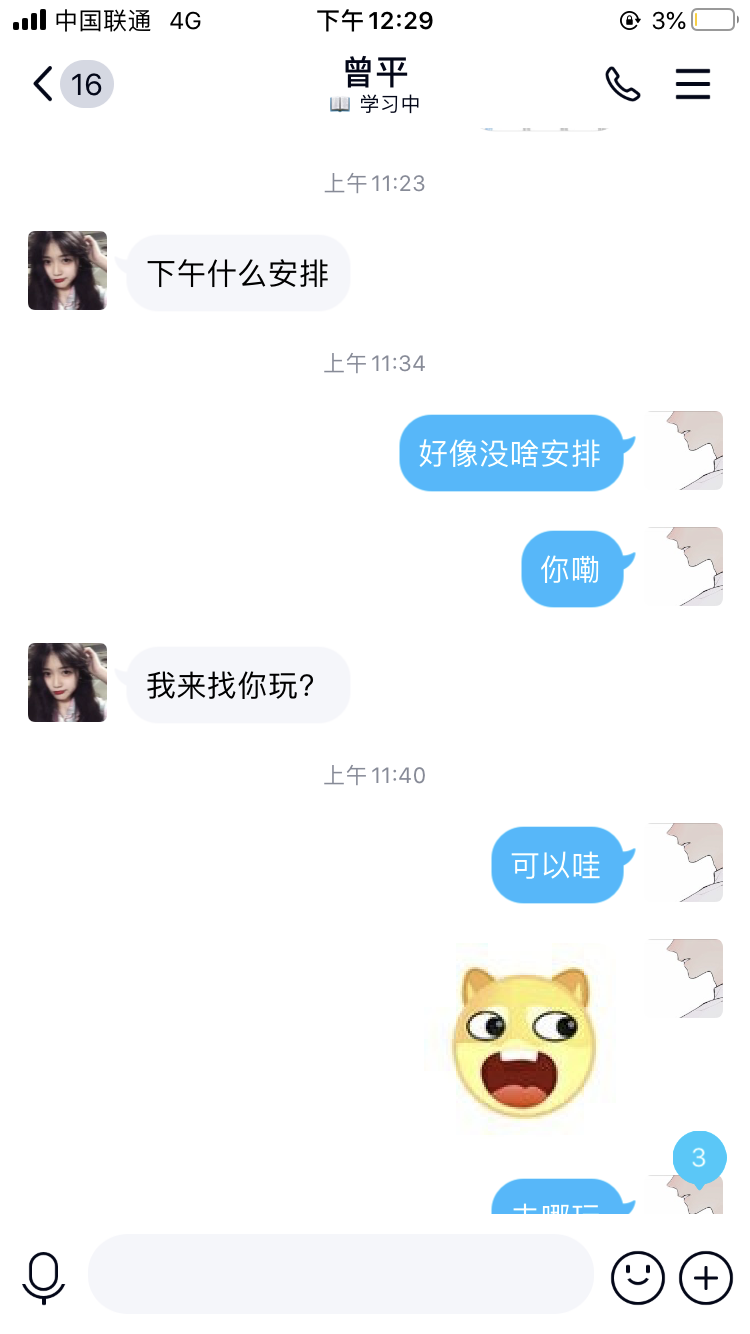Open the emoji picker
Screen dimensions: 750x1334
[637, 1277]
